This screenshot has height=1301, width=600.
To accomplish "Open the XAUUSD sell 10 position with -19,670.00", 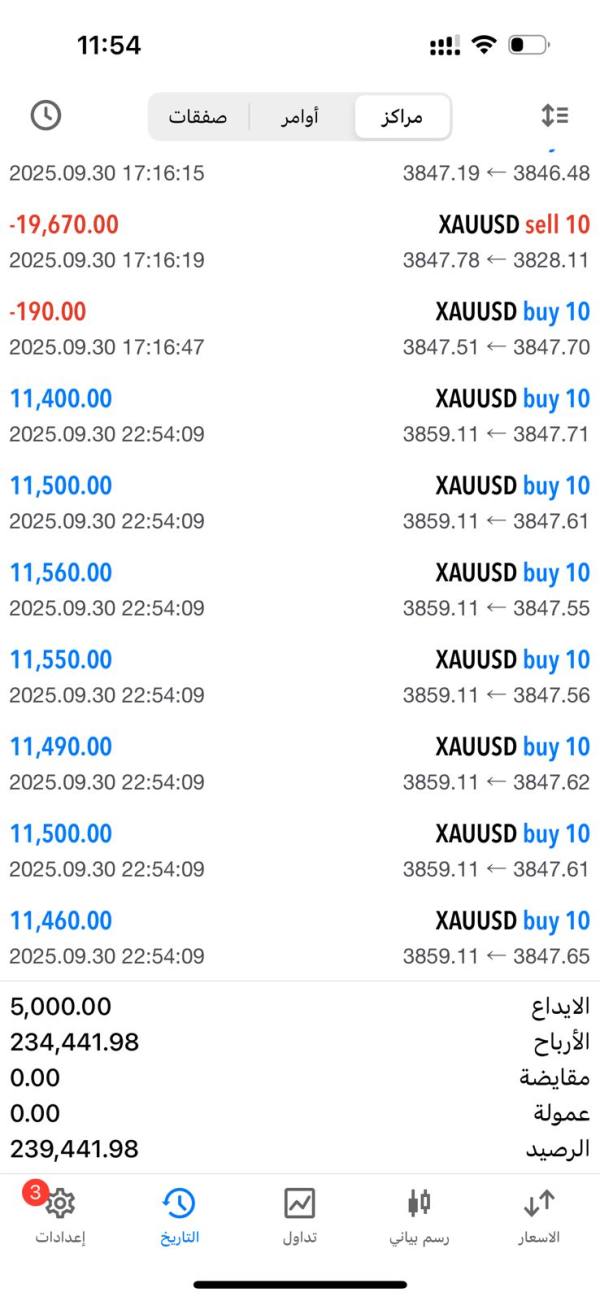I will point(300,242).
